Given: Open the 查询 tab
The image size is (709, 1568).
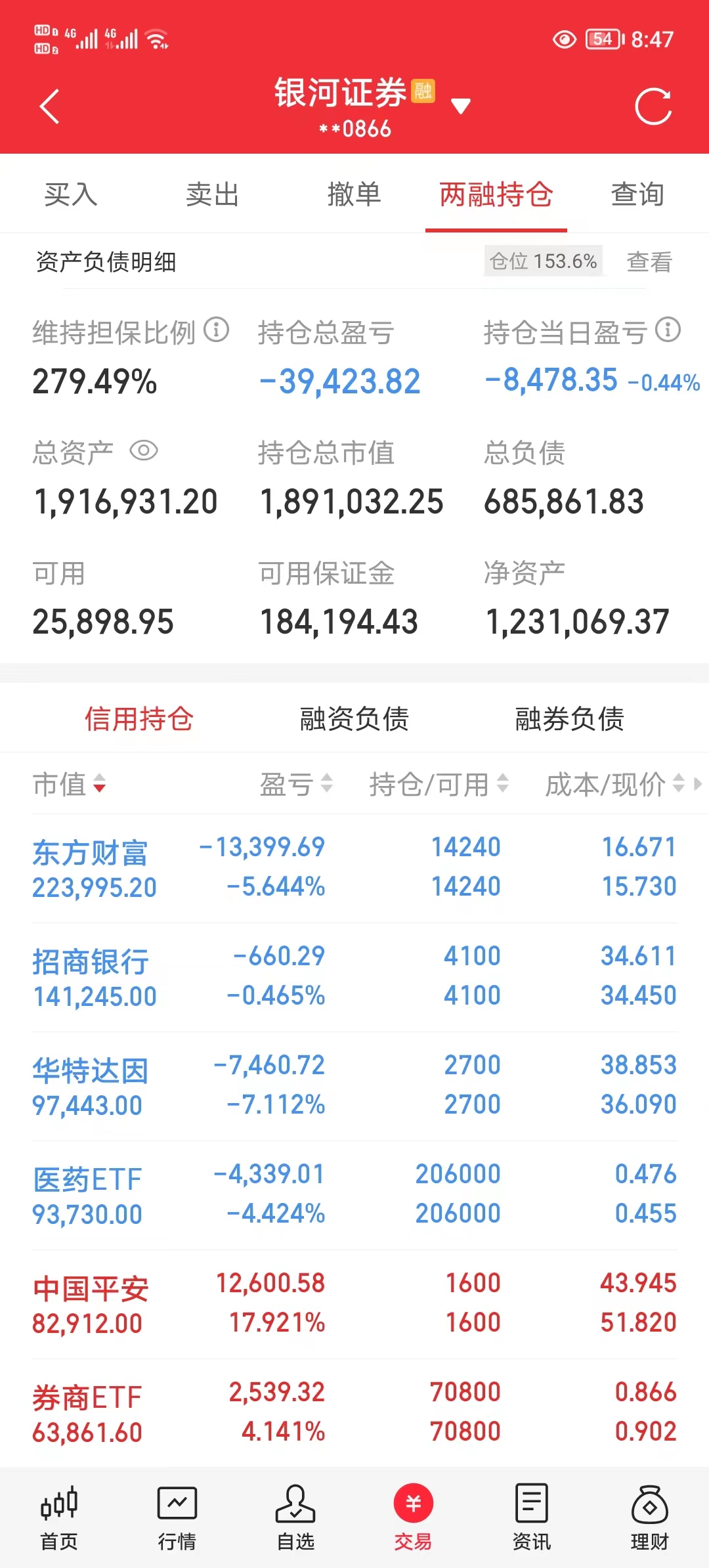Looking at the screenshot, I should [637, 194].
